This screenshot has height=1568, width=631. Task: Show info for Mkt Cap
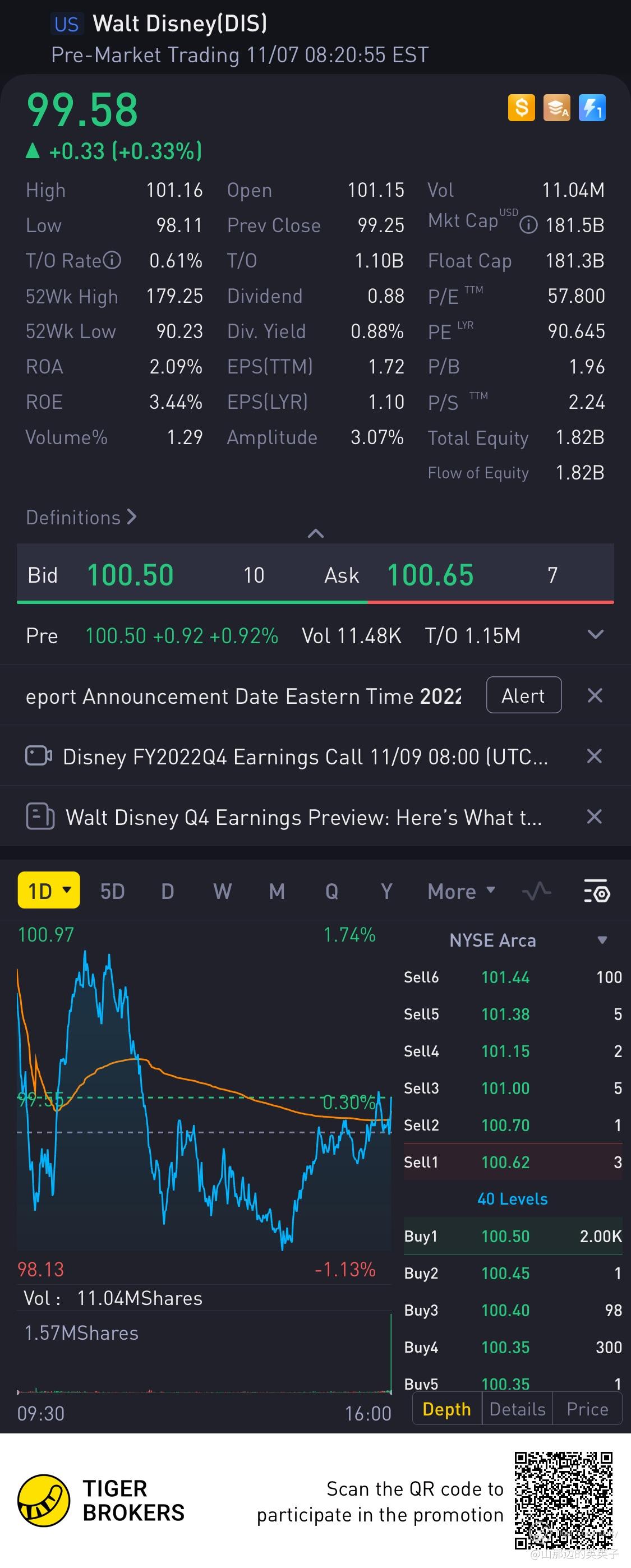coord(528,225)
